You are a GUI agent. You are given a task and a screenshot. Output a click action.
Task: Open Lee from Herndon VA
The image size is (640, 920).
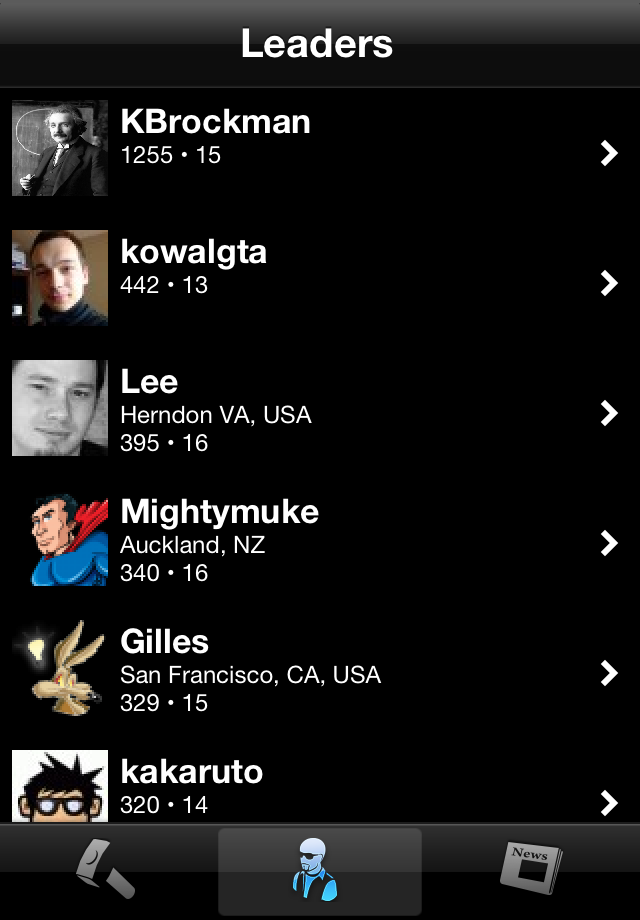[320, 412]
